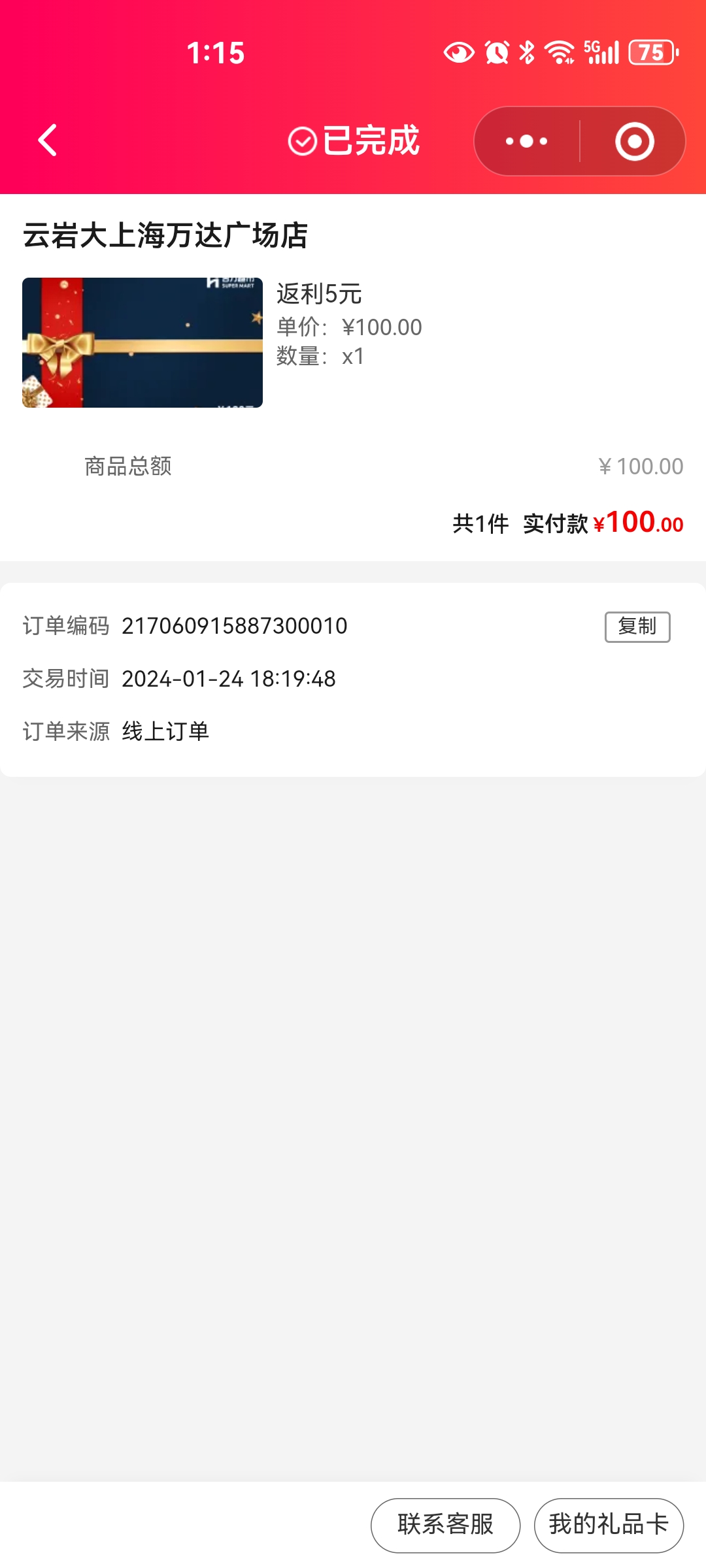Open the mini program overflow menu
The height and width of the screenshot is (1568, 706).
coord(527,141)
